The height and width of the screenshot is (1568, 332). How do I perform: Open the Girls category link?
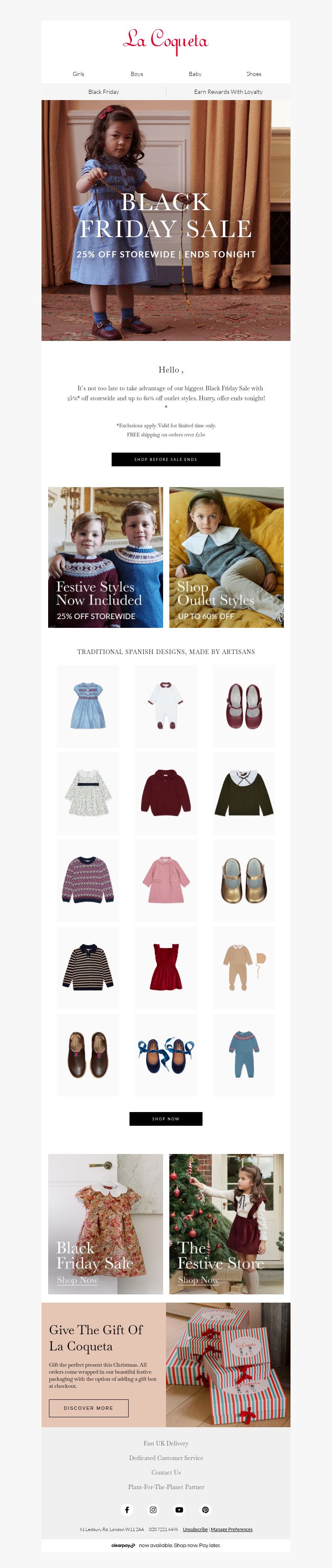(x=78, y=74)
